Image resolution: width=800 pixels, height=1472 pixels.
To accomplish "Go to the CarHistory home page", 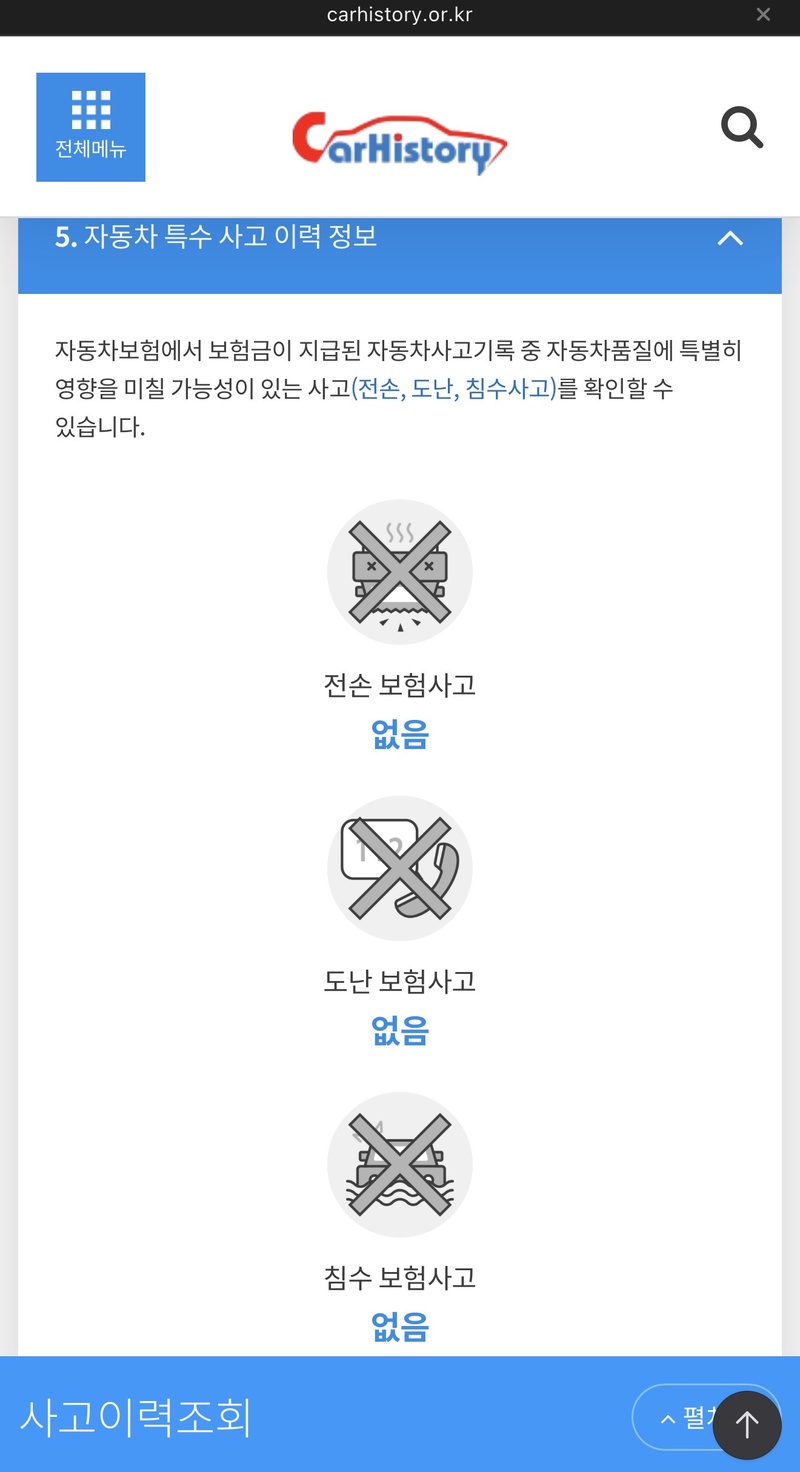I will point(399,142).
